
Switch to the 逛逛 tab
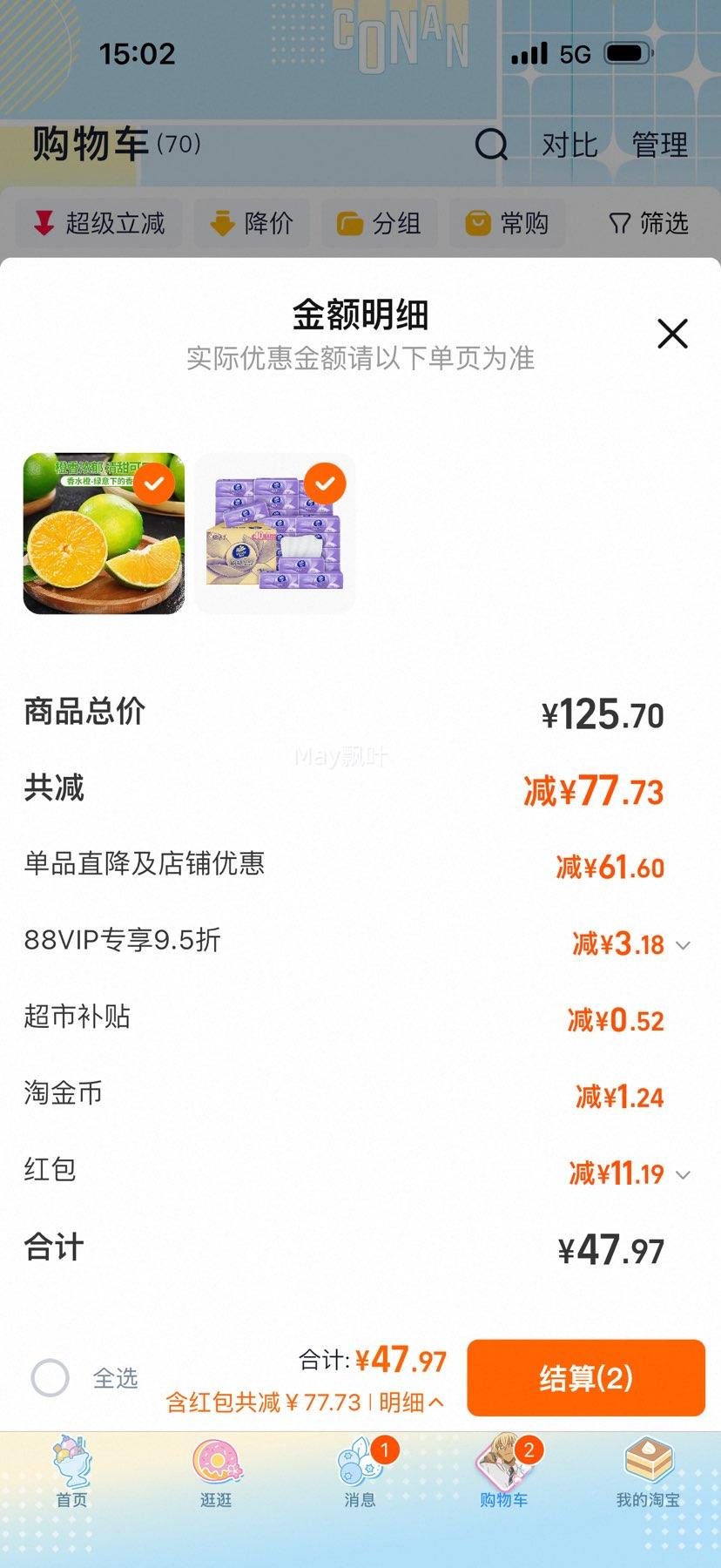pyautogui.click(x=216, y=1472)
